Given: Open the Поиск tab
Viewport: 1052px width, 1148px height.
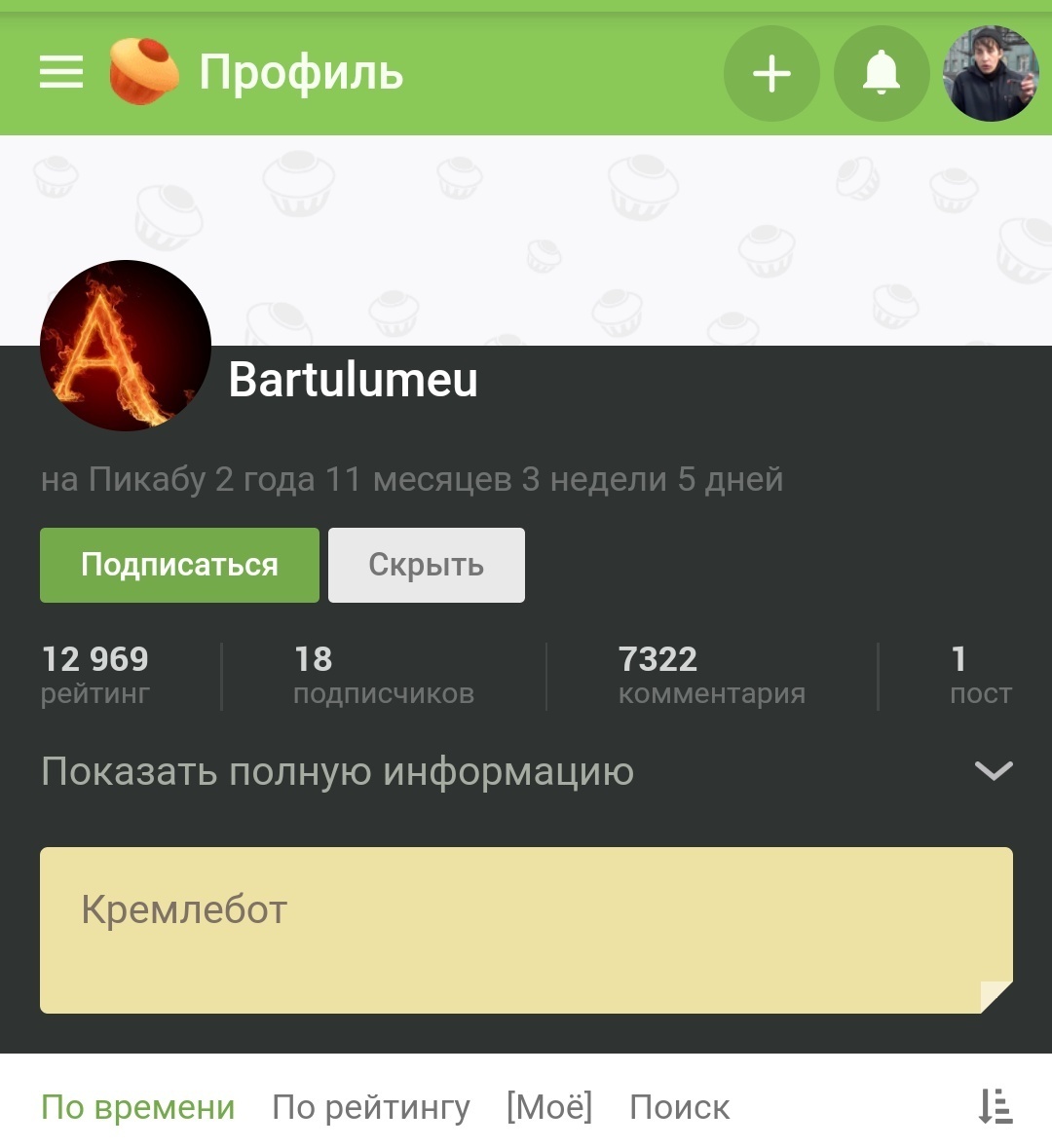Looking at the screenshot, I should (679, 1107).
